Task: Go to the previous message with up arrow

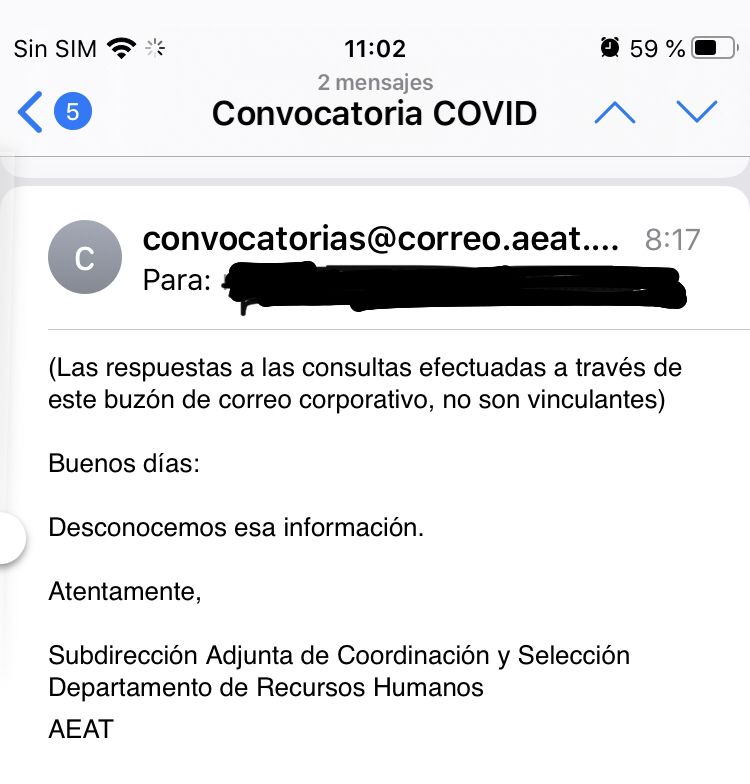Action: pyautogui.click(x=614, y=112)
